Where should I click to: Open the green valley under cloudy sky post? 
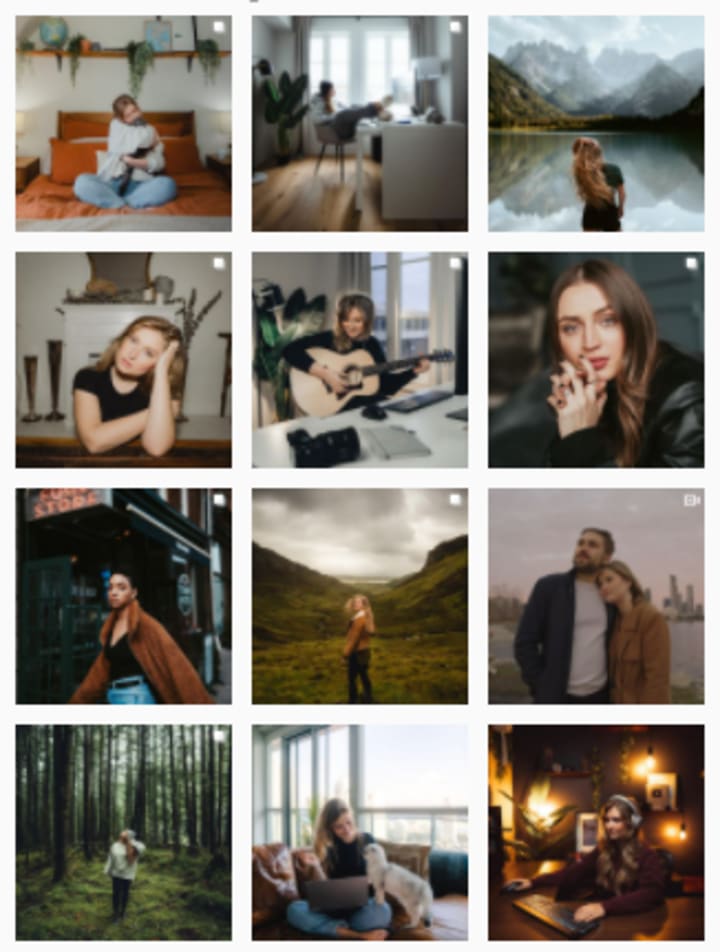coord(359,596)
